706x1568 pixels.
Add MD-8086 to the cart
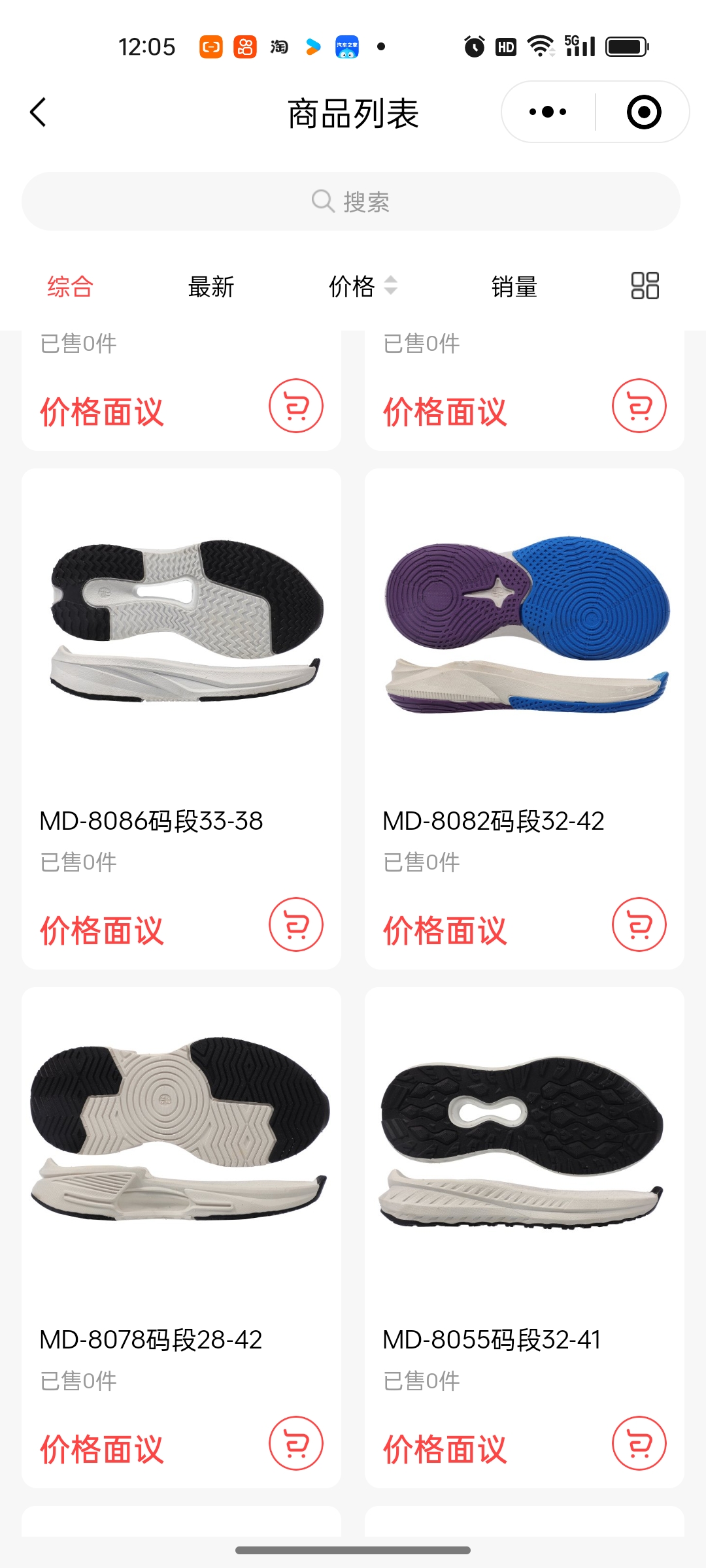pyautogui.click(x=296, y=924)
